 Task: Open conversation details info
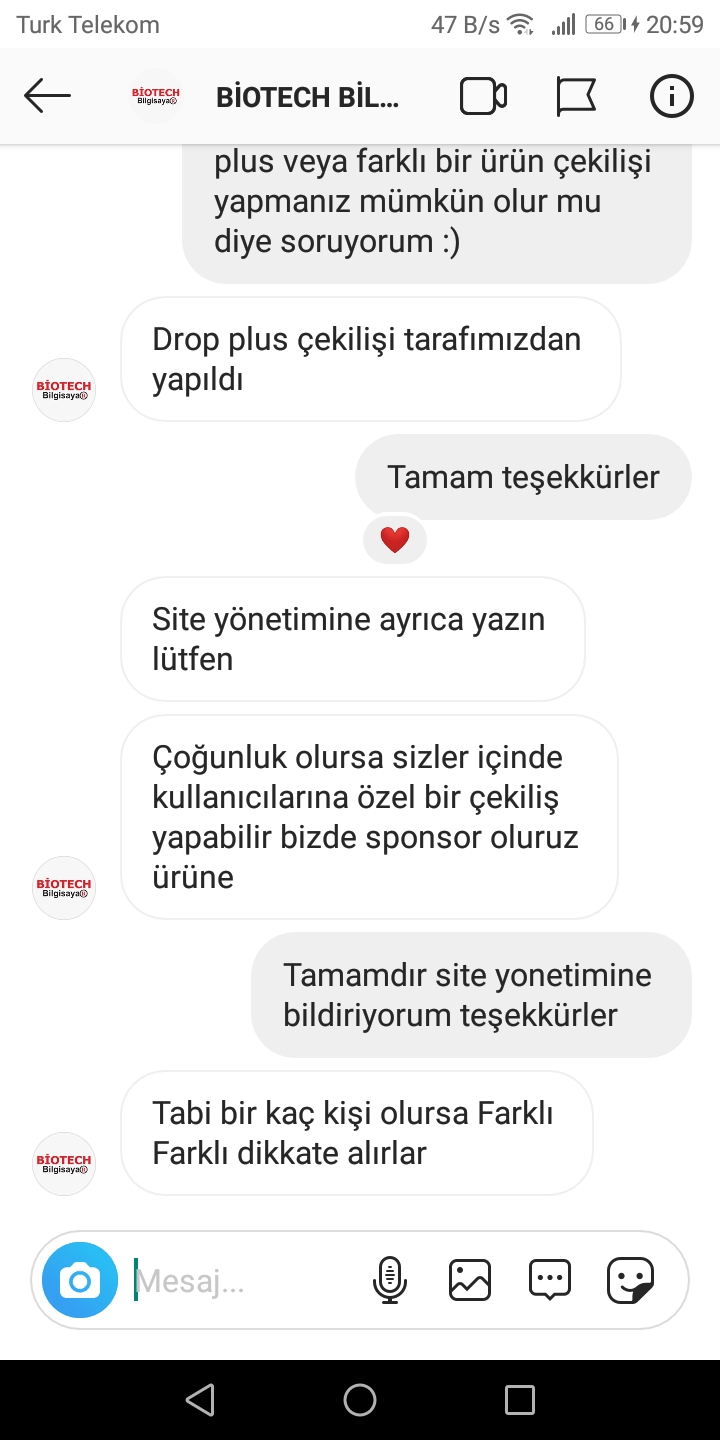tap(671, 96)
